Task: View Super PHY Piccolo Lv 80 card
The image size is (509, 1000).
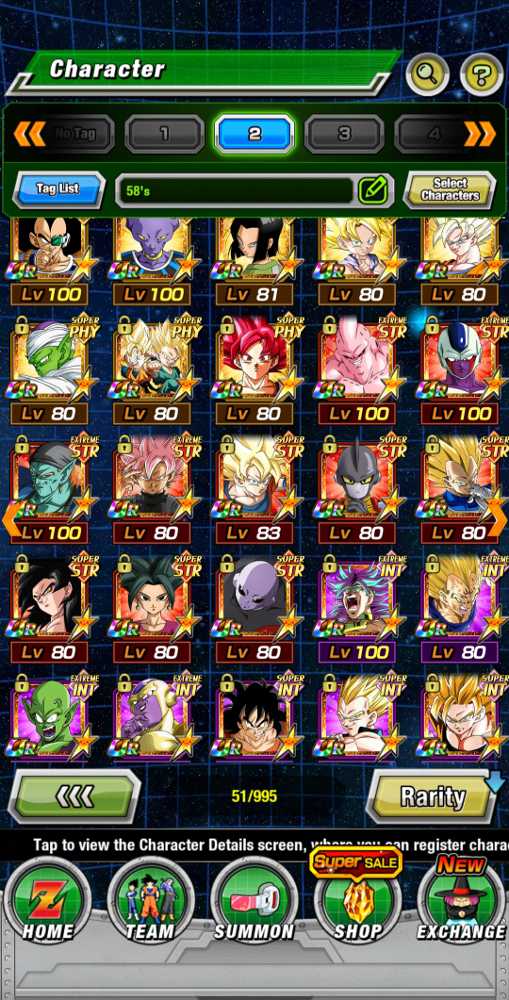Action: (50, 370)
